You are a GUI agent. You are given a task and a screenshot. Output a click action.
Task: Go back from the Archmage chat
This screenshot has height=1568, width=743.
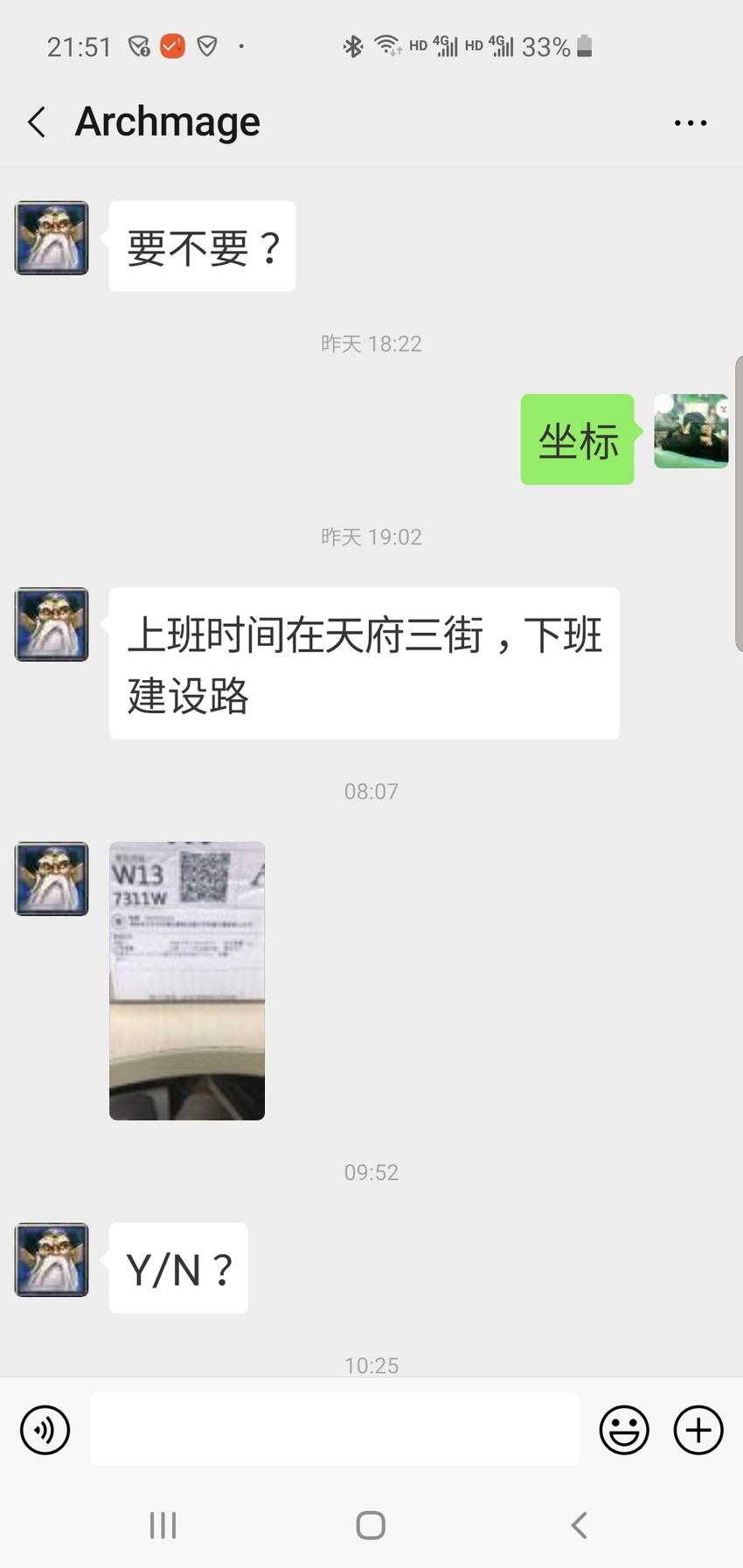pos(37,122)
